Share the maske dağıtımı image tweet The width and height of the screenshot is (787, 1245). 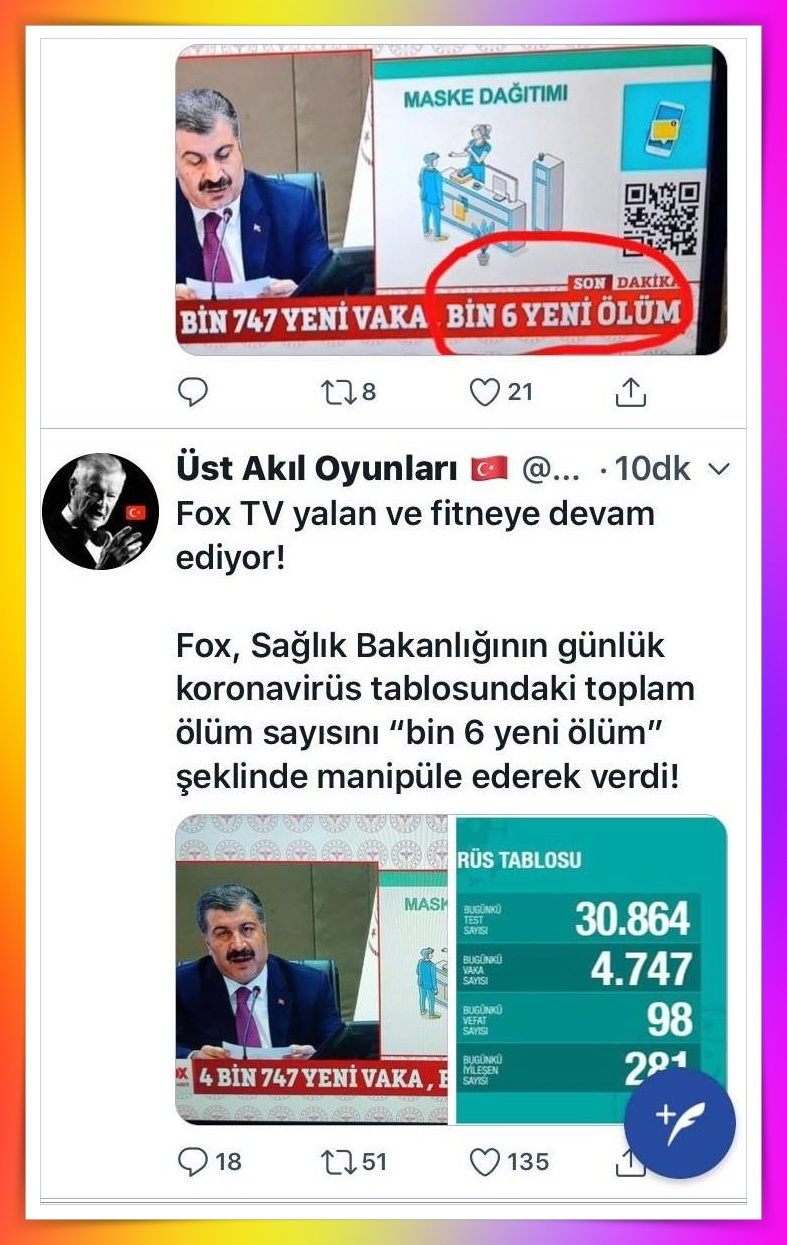(x=630, y=393)
